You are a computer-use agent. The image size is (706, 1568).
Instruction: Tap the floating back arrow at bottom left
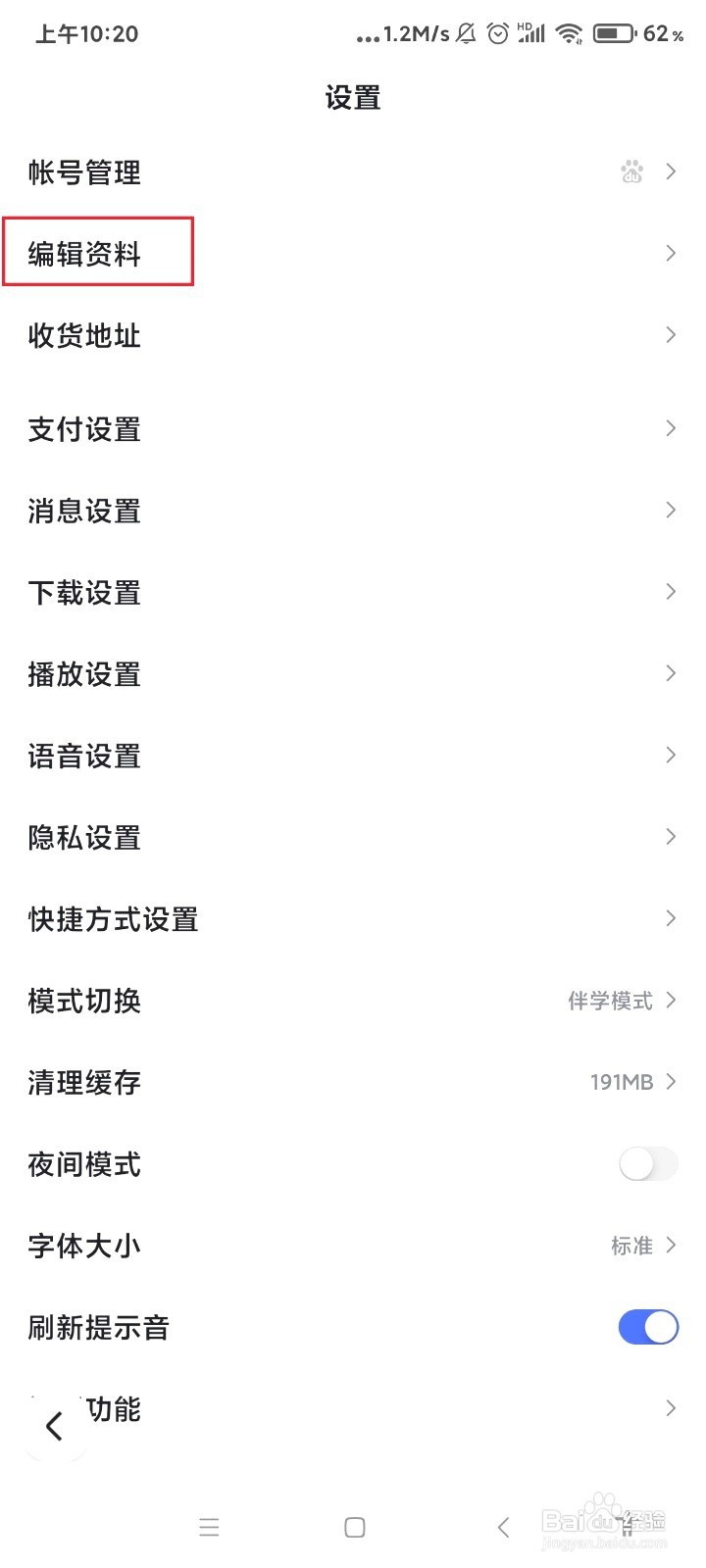[54, 1427]
